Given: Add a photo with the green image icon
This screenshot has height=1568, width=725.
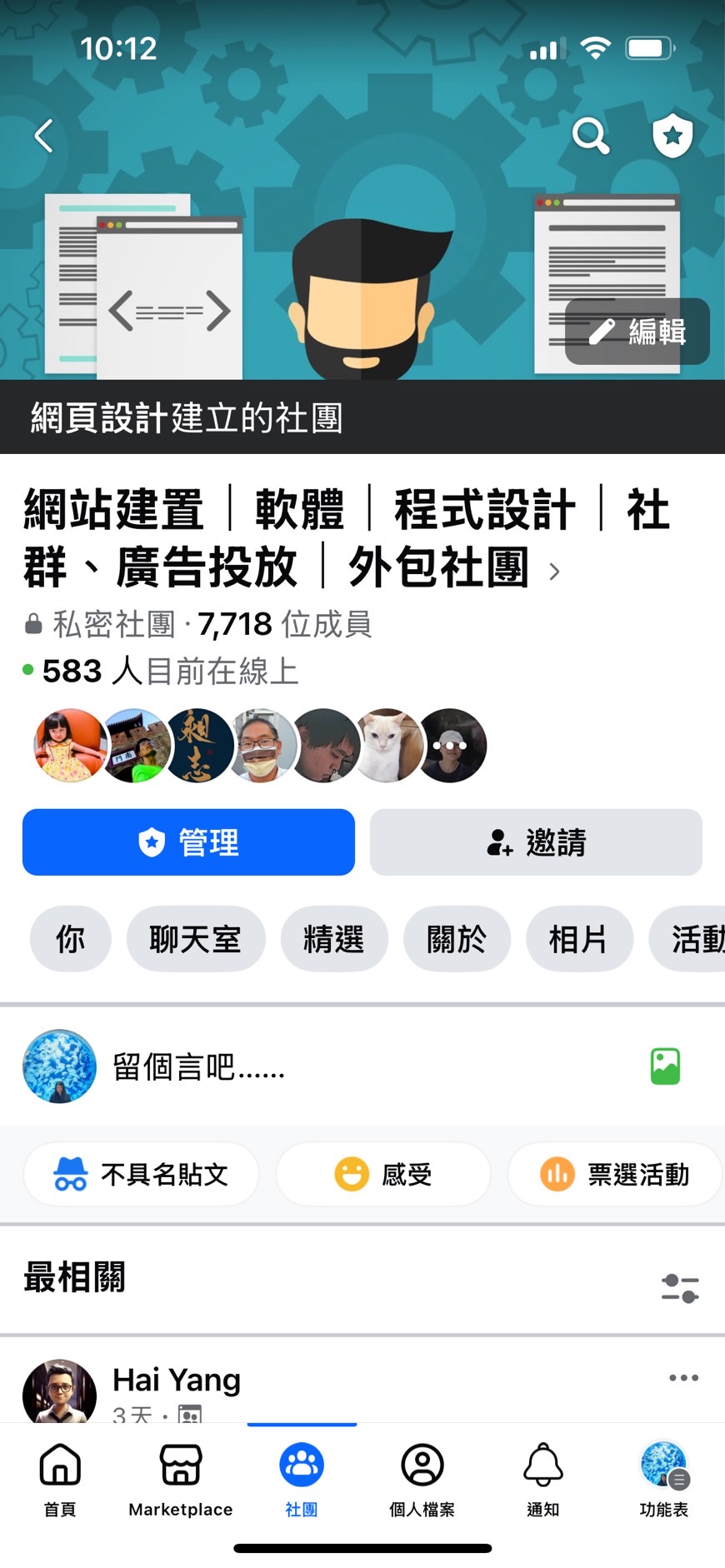Looking at the screenshot, I should click(665, 1066).
